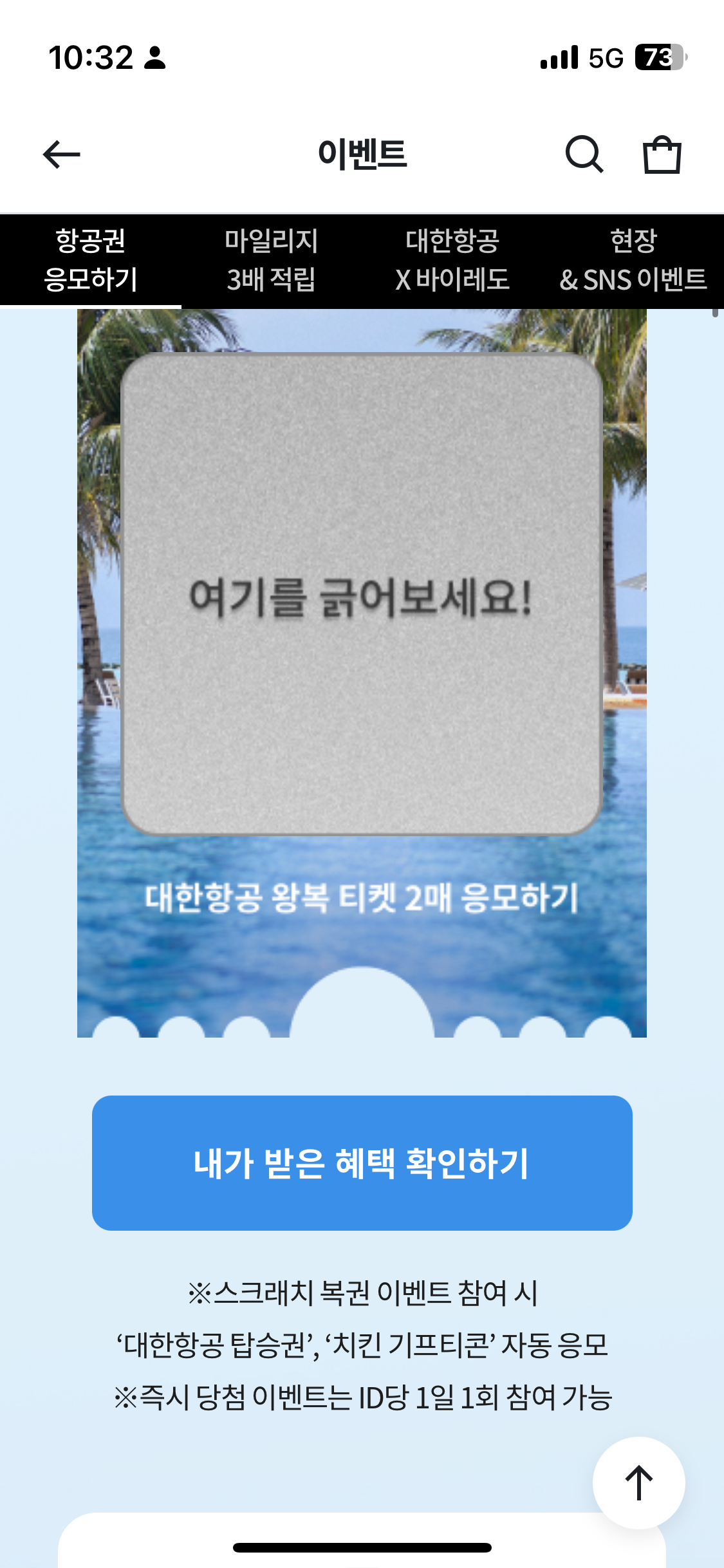Switch to the 대한항공 X 바이레도 tab

tap(452, 260)
